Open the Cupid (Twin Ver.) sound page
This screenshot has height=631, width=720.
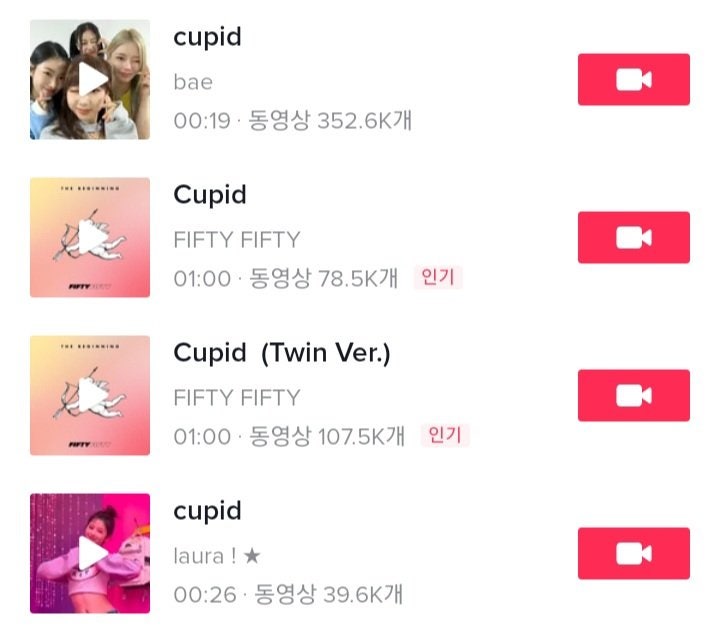coord(281,353)
